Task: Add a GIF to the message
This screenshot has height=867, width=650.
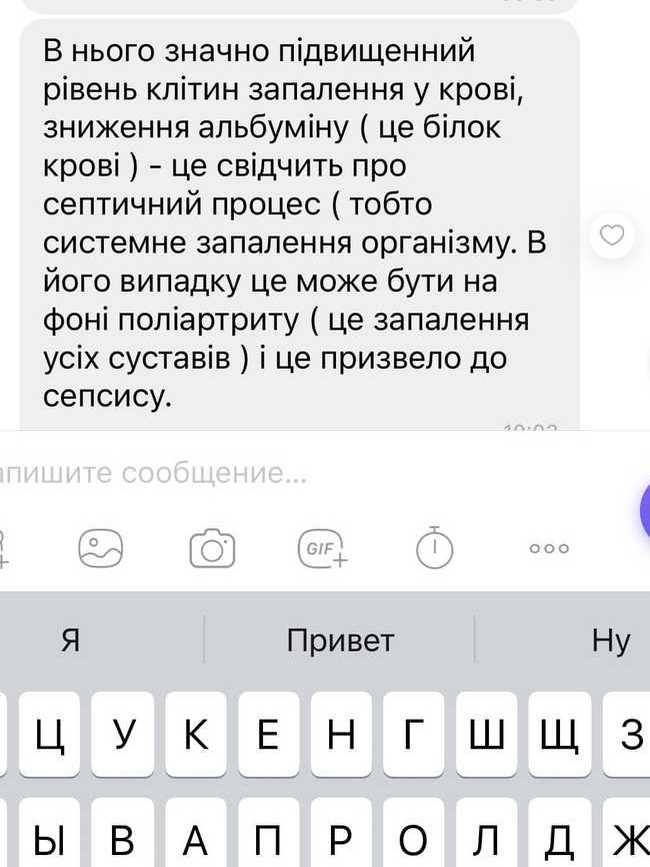Action: point(323,548)
